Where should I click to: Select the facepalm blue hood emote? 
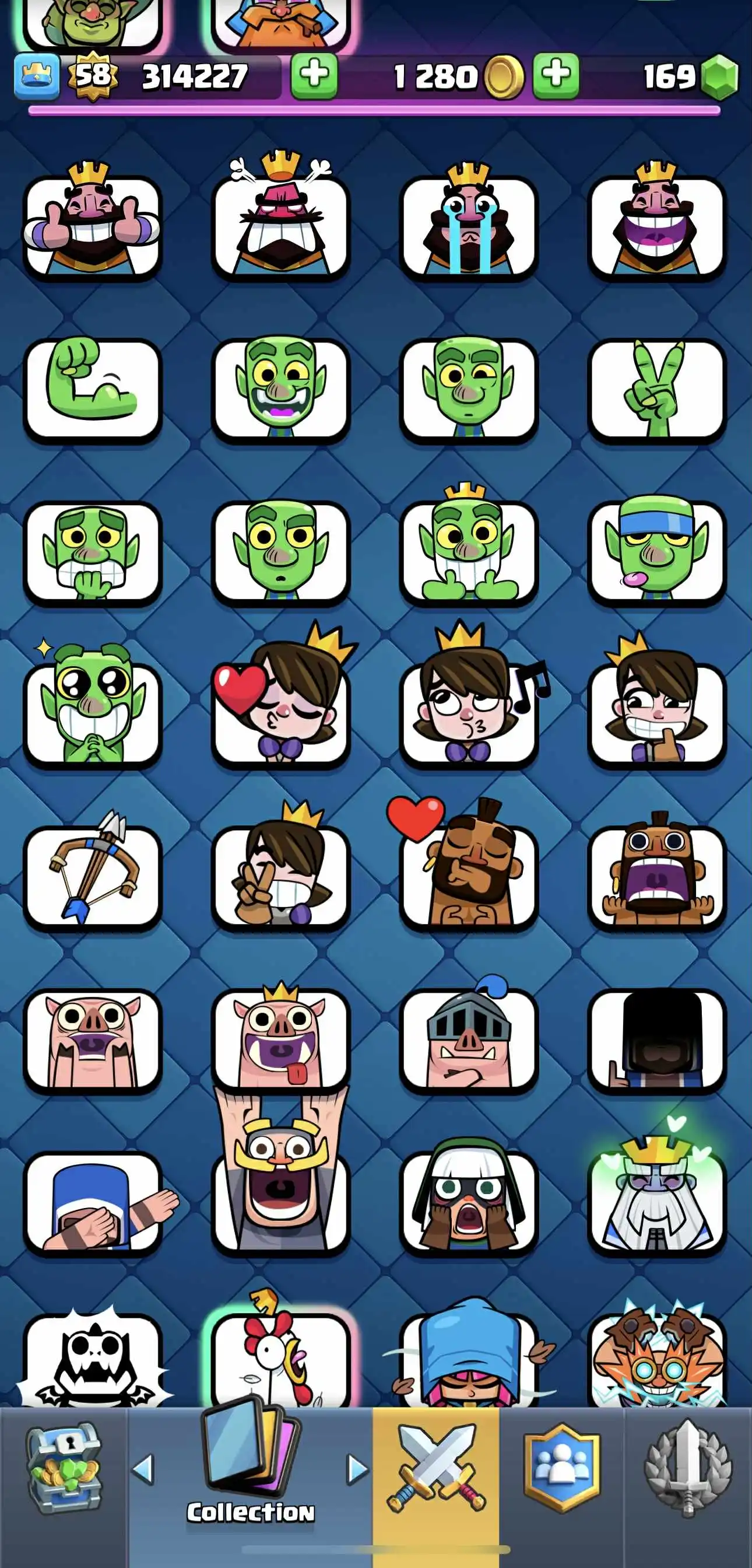click(x=93, y=1202)
